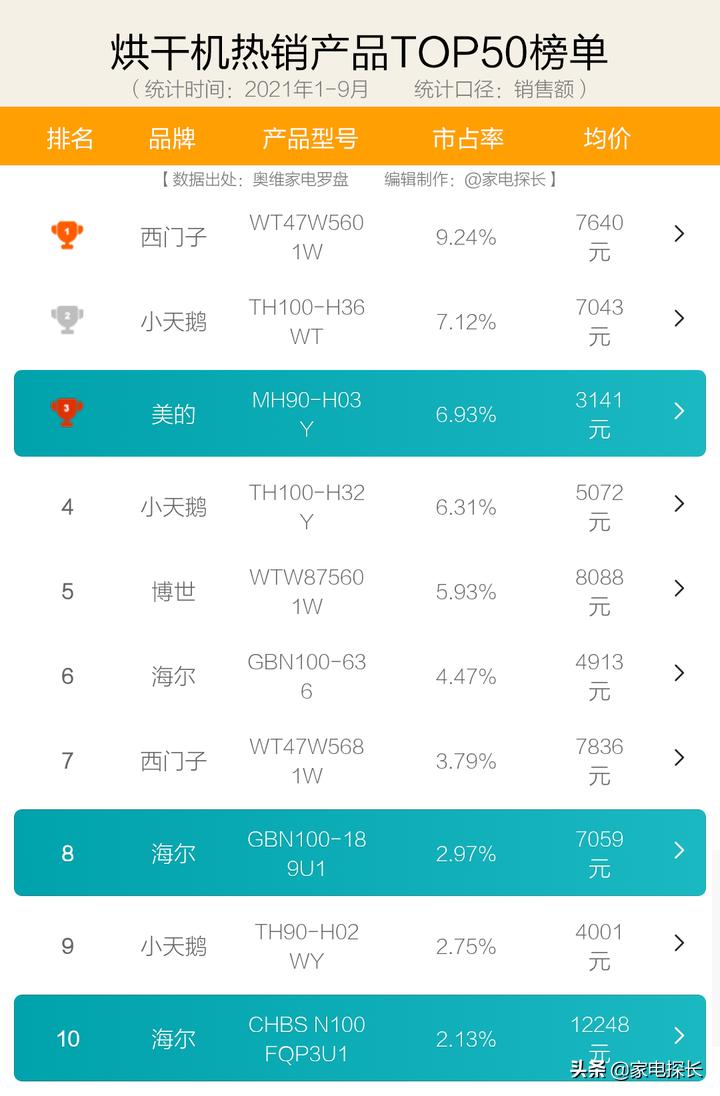Toggle highlight on the 美的 MH90-H03Y row
The image size is (720, 1096).
point(360,413)
